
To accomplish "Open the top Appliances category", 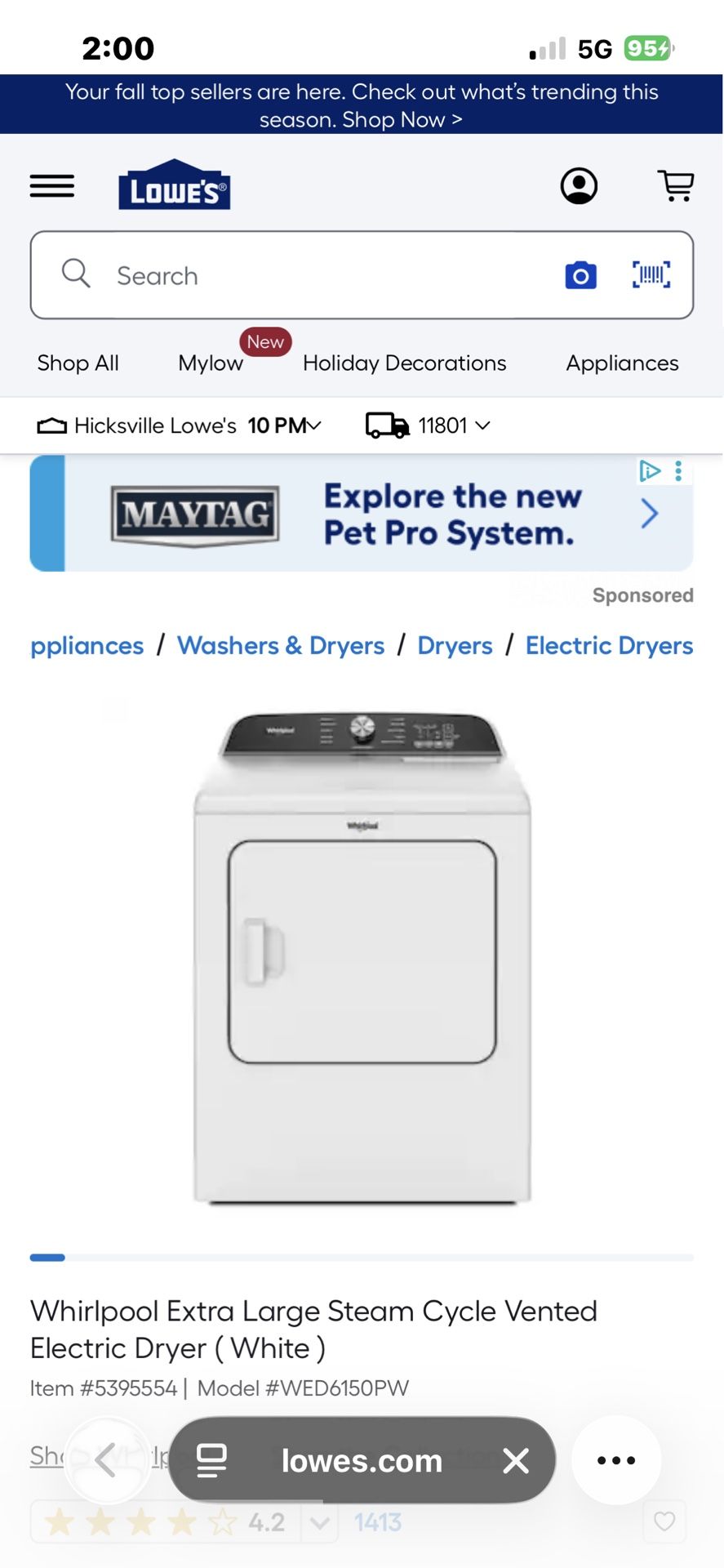I will tap(622, 363).
